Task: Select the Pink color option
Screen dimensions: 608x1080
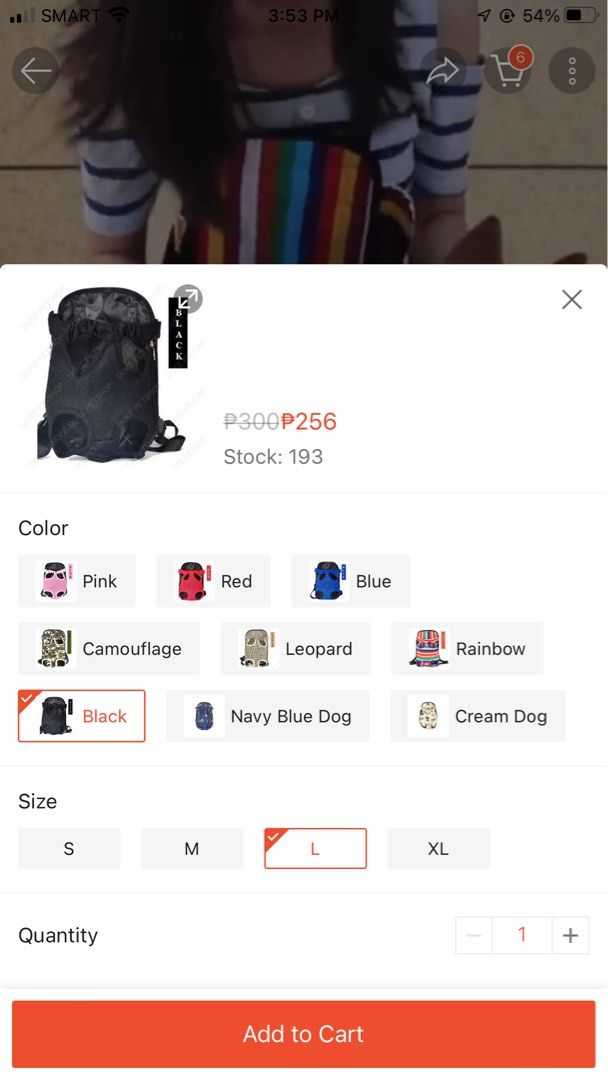Action: (x=76, y=581)
